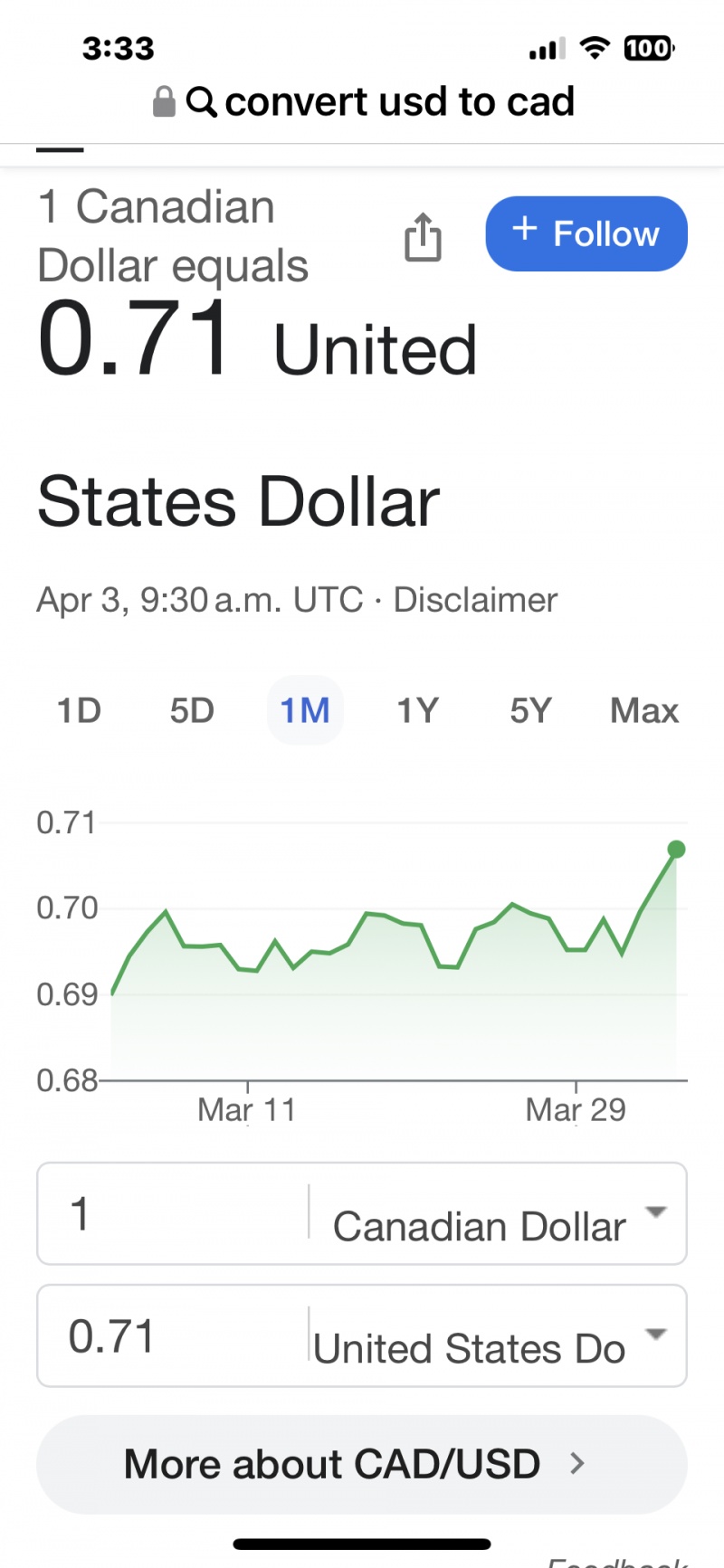The height and width of the screenshot is (1568, 724).
Task: View the 5Y chart range
Action: tap(530, 710)
